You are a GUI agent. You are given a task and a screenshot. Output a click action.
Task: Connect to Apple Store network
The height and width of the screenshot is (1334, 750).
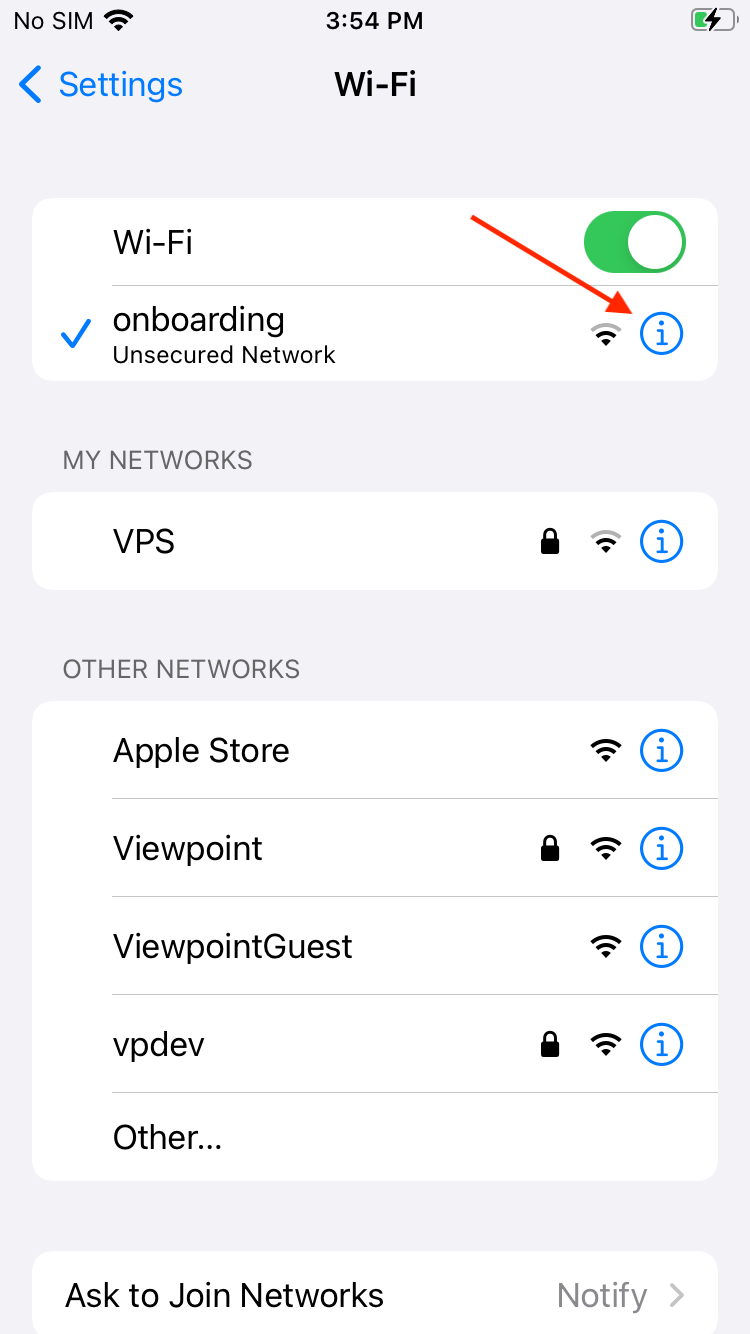(375, 750)
